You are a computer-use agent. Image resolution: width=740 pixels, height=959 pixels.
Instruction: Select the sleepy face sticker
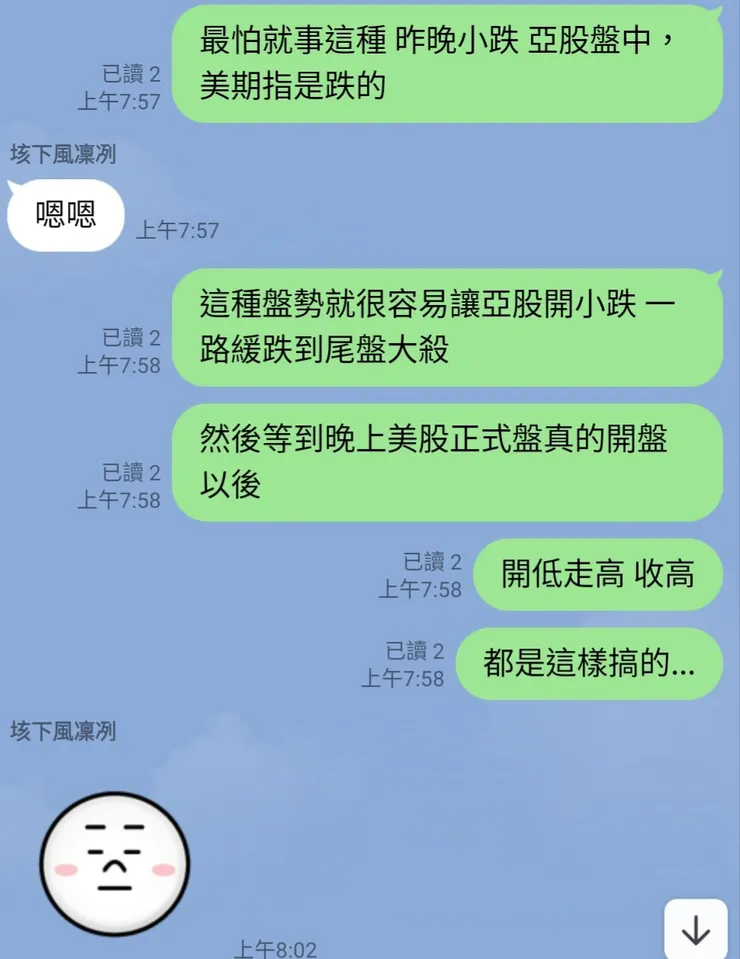tap(115, 860)
